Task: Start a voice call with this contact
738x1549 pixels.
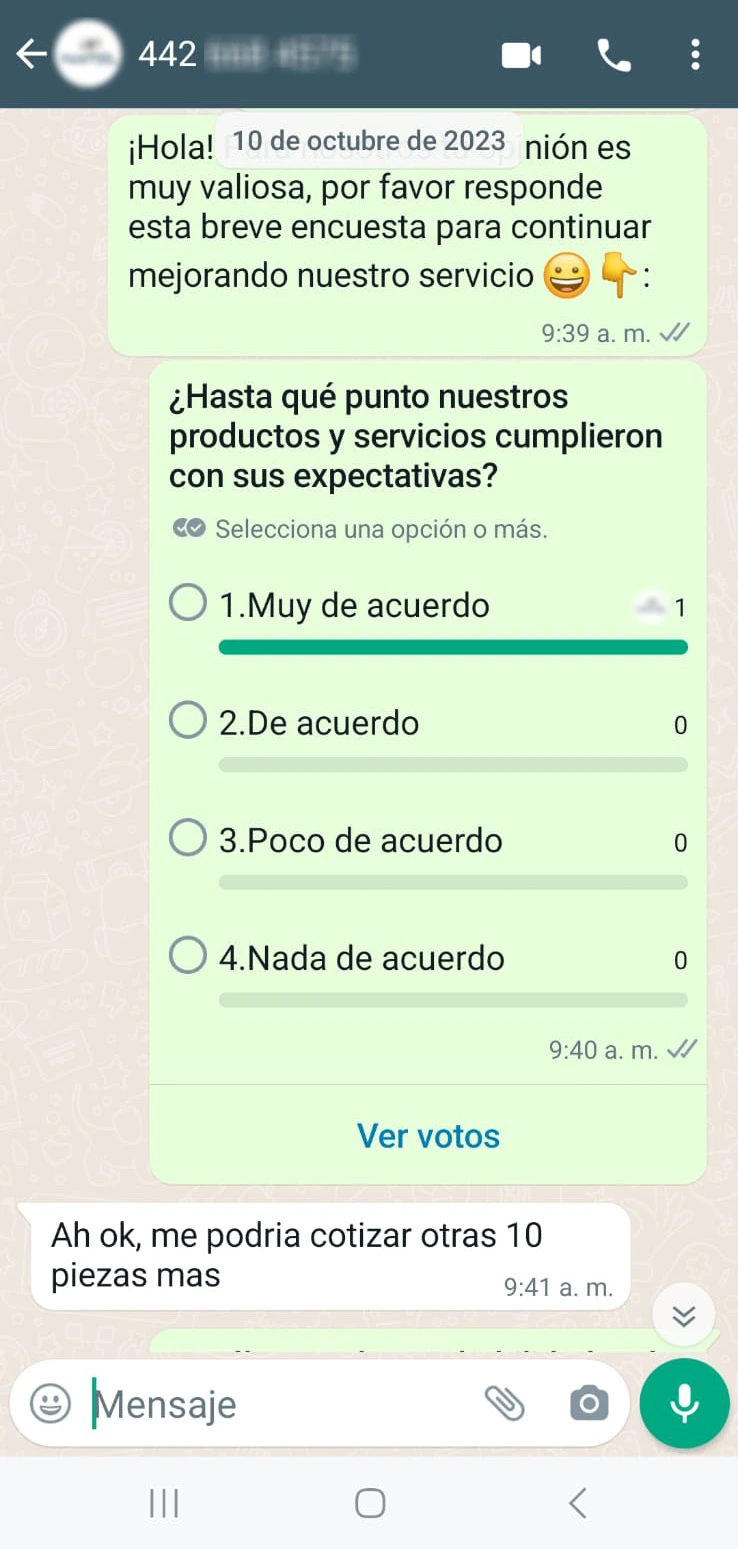Action: 614,56
